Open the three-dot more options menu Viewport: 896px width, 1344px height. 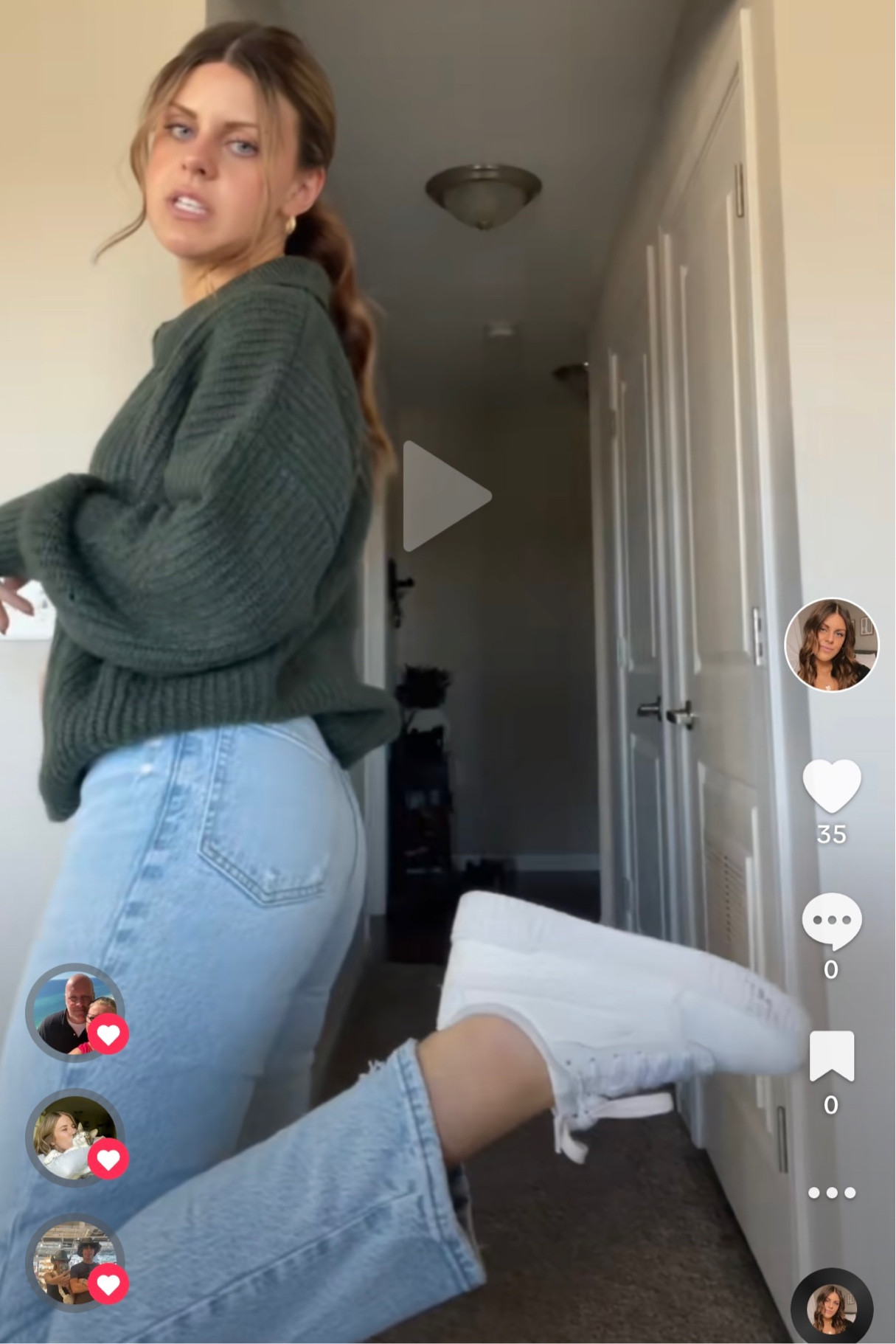coord(831,1193)
